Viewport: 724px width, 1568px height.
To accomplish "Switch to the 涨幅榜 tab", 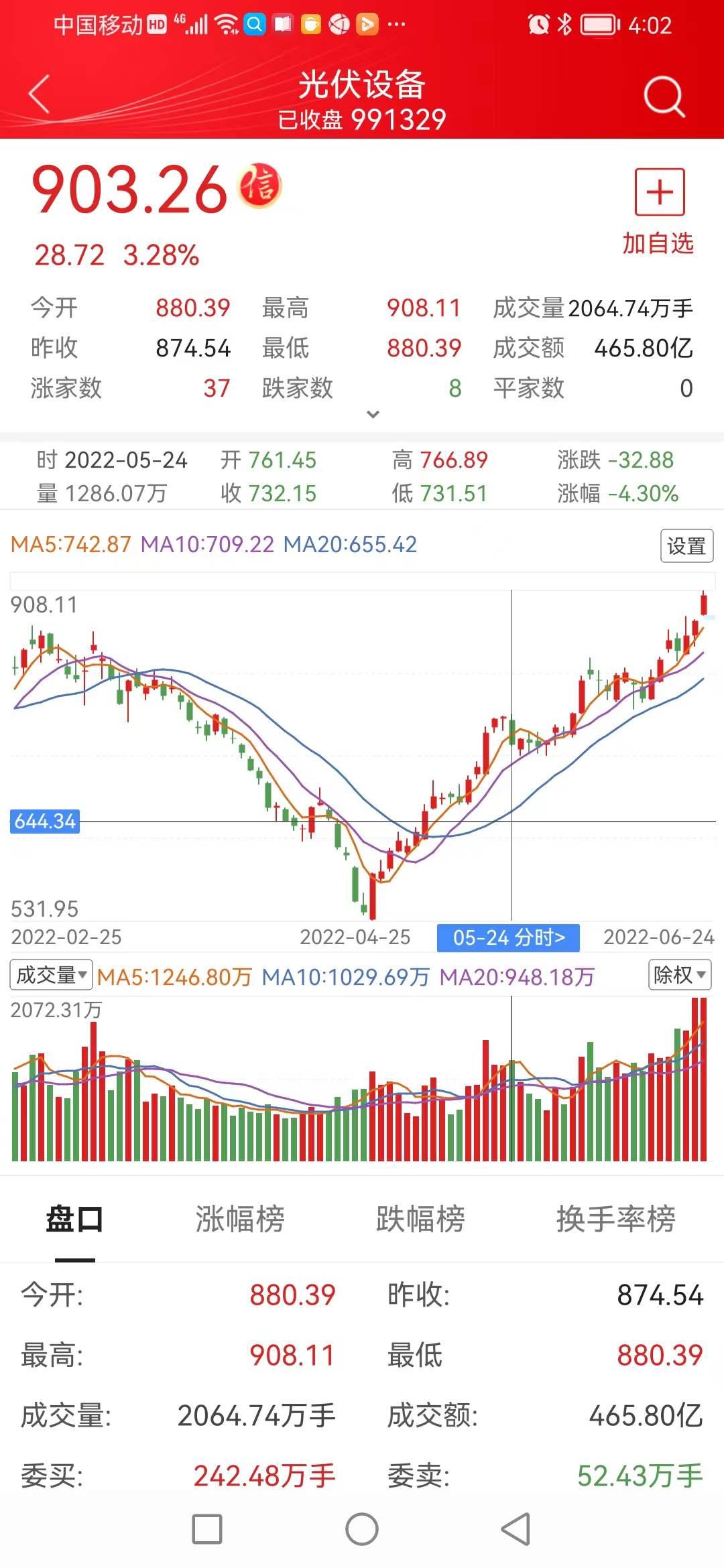I will [x=240, y=1219].
